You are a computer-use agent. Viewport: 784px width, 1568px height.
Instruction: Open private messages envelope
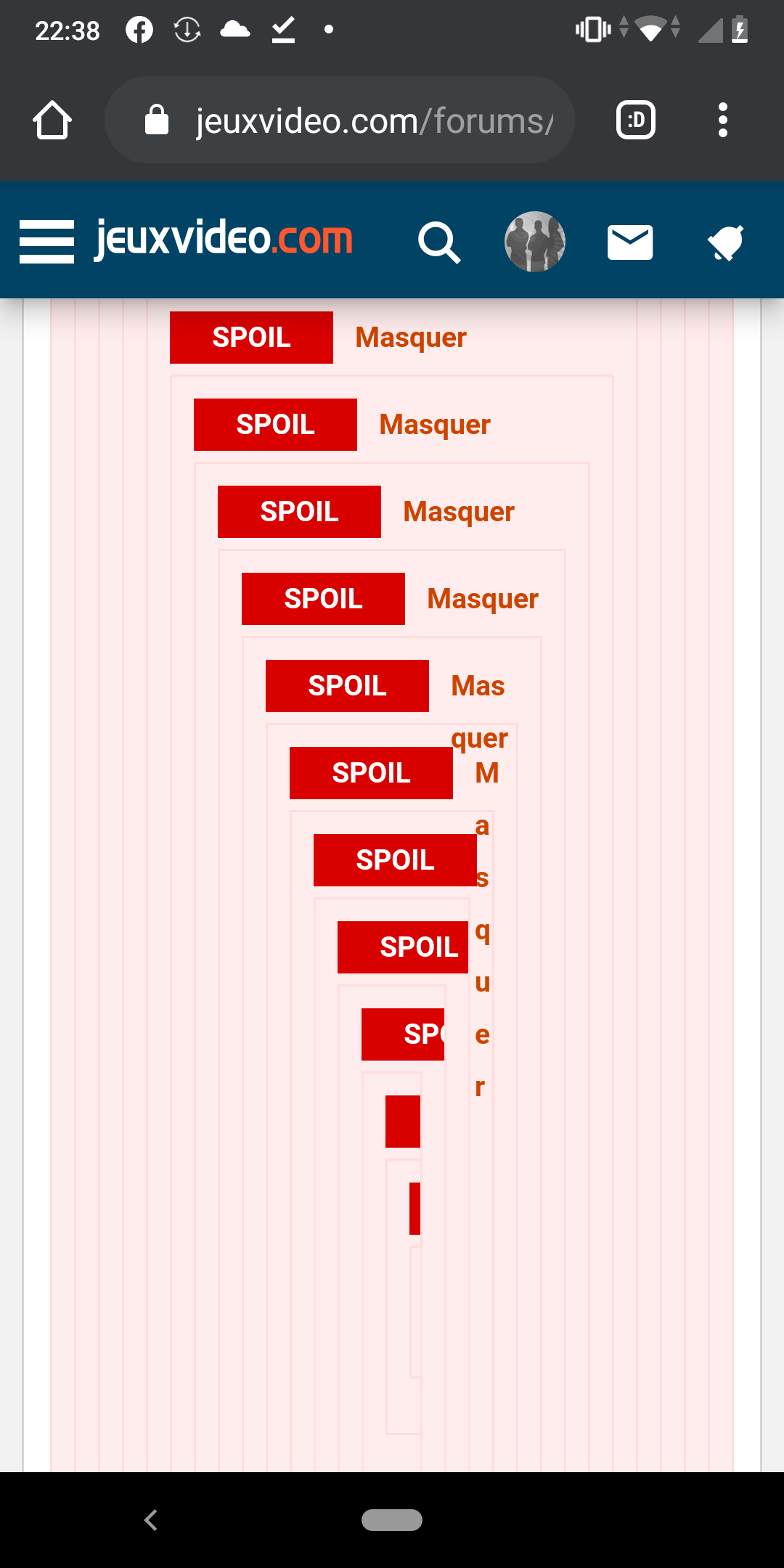point(630,242)
